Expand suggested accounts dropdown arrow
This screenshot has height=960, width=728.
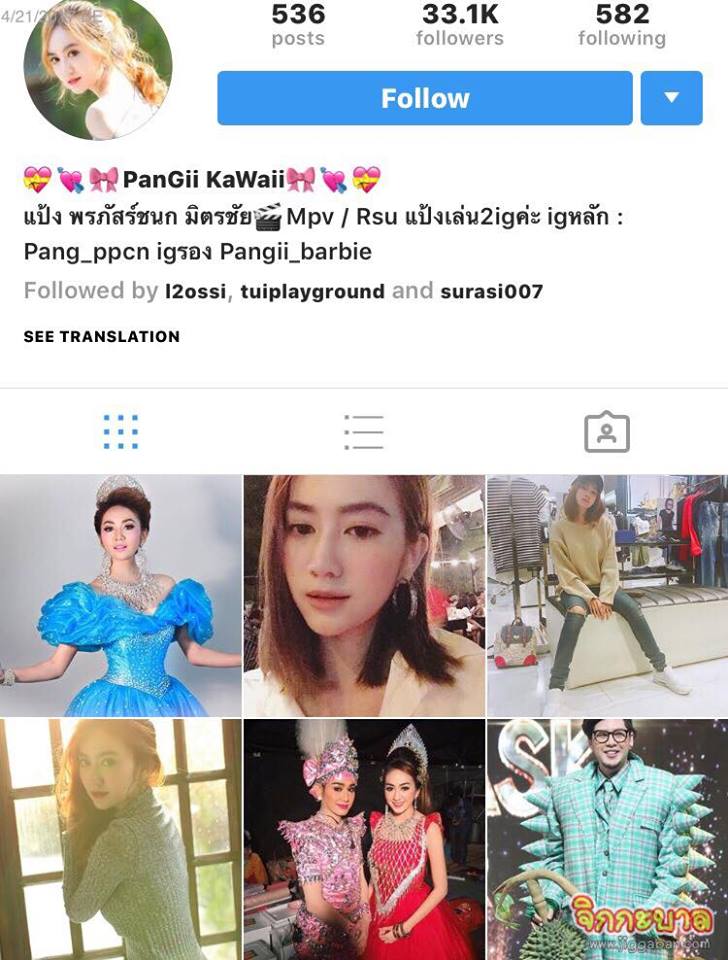pos(671,98)
